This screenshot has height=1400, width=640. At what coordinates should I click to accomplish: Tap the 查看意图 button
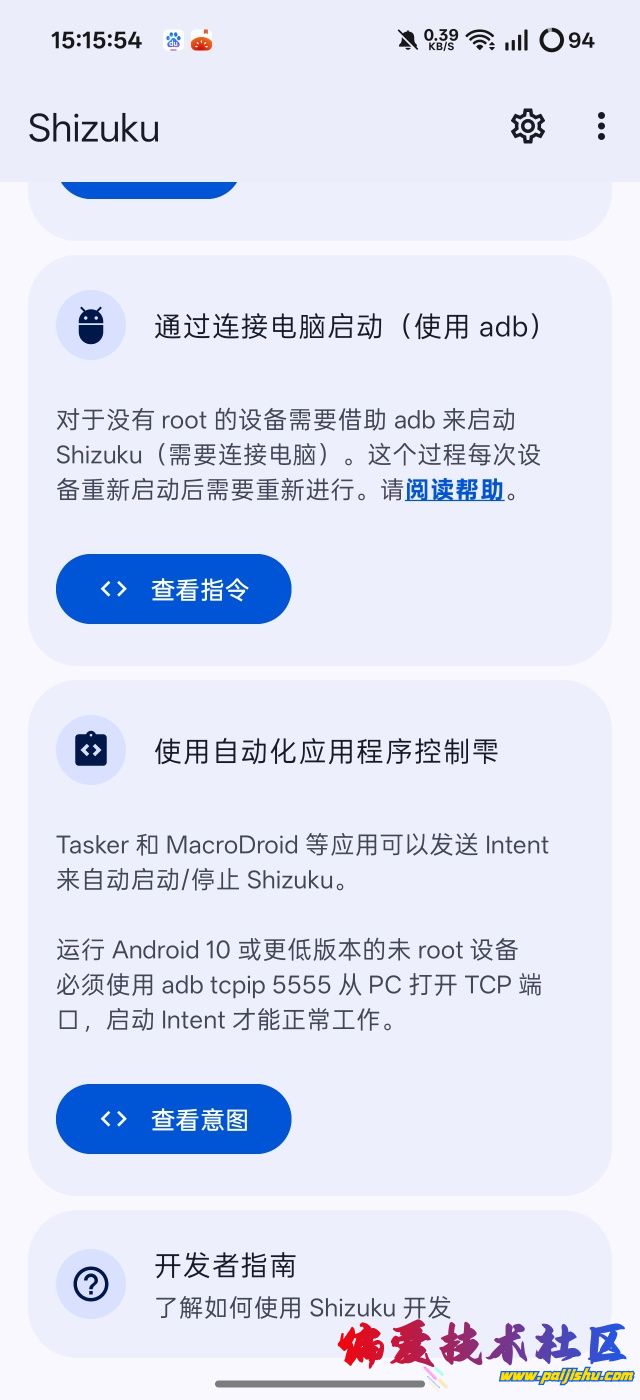(174, 1119)
